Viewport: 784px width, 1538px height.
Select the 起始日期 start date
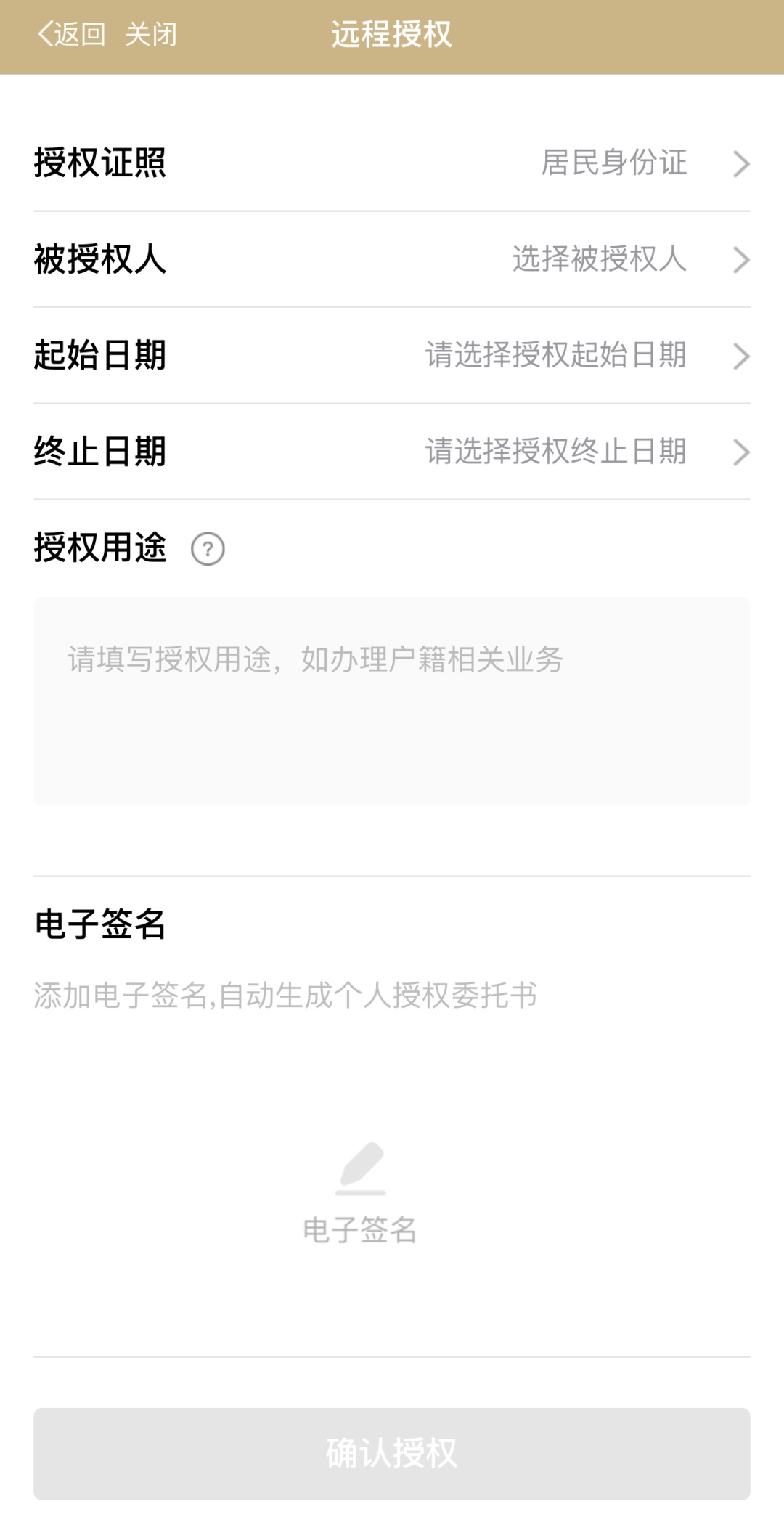pyautogui.click(x=392, y=356)
